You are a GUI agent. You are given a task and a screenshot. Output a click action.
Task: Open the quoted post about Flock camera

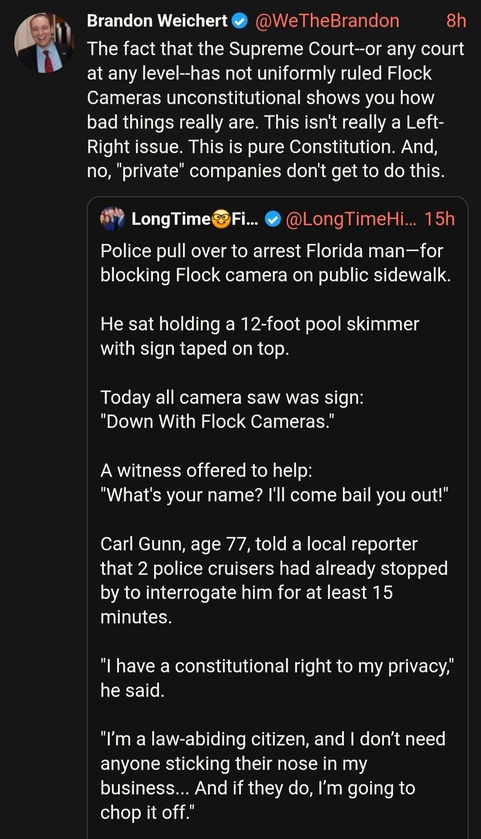pos(277,518)
